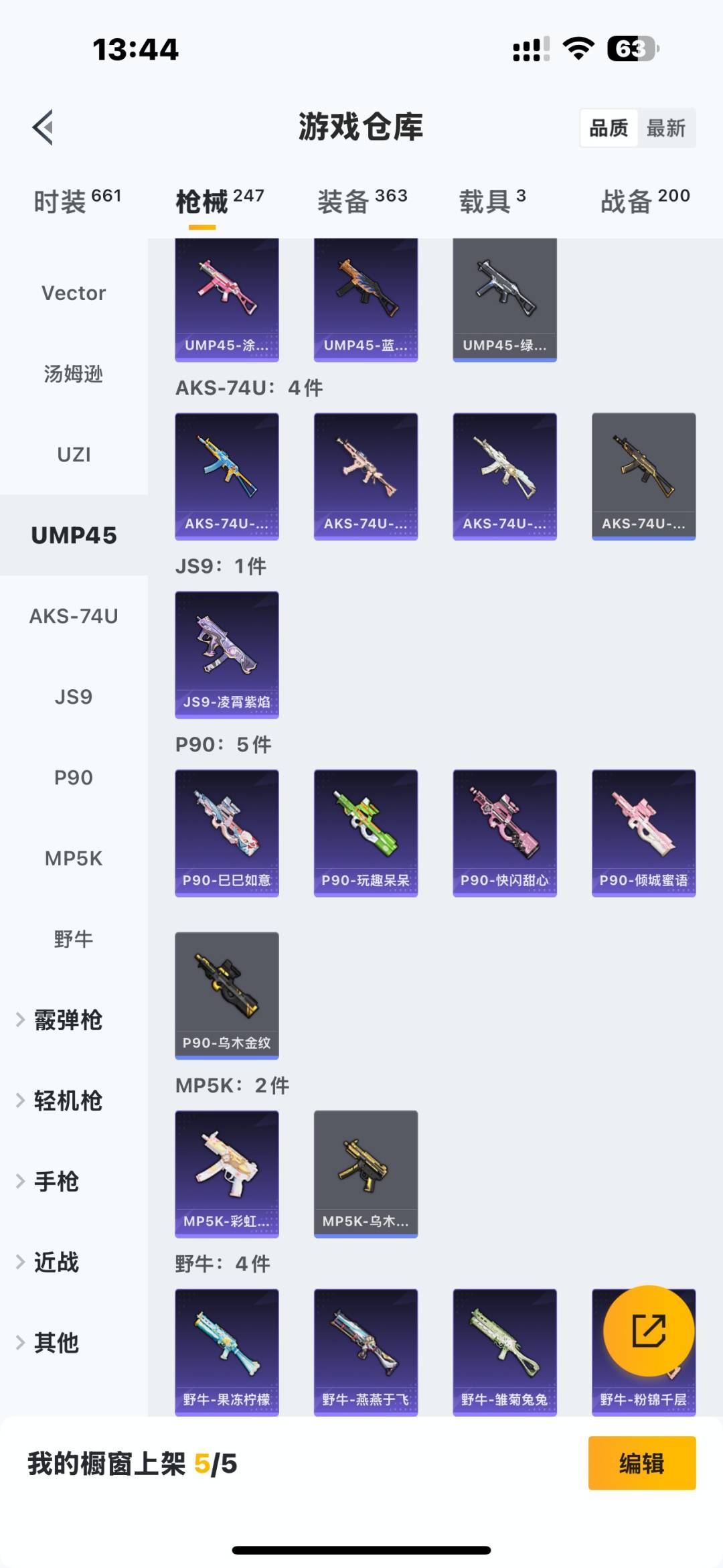Open the 载具 tab
Screen dimensions: 723x1568
coord(492,201)
